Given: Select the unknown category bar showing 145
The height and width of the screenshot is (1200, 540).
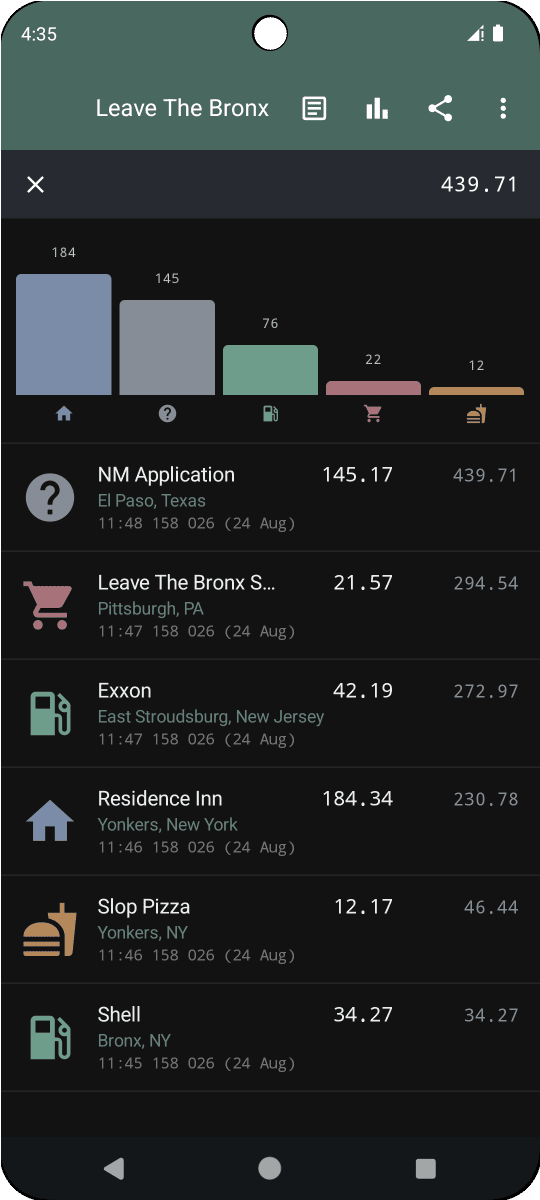Looking at the screenshot, I should click(167, 347).
